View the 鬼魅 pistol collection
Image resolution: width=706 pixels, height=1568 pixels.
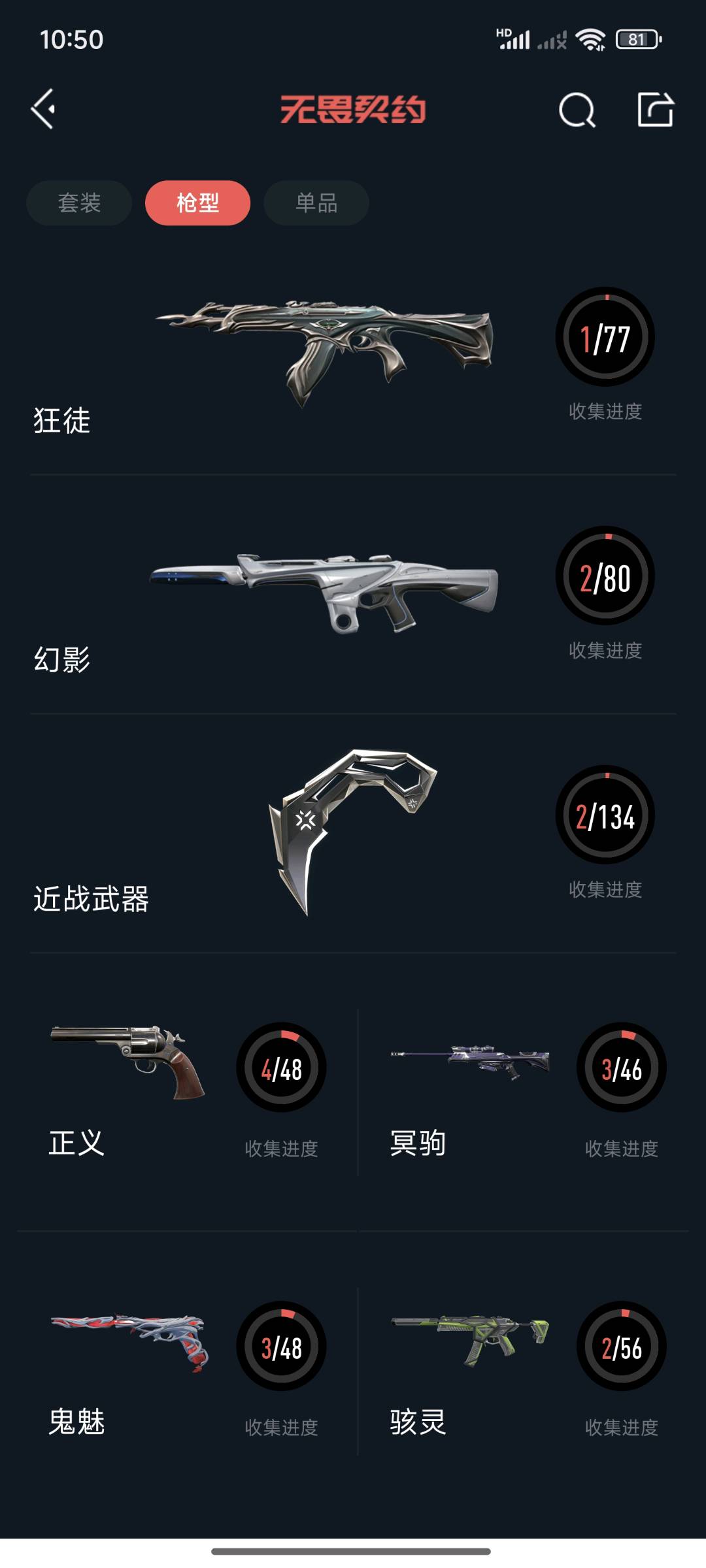click(x=186, y=1369)
